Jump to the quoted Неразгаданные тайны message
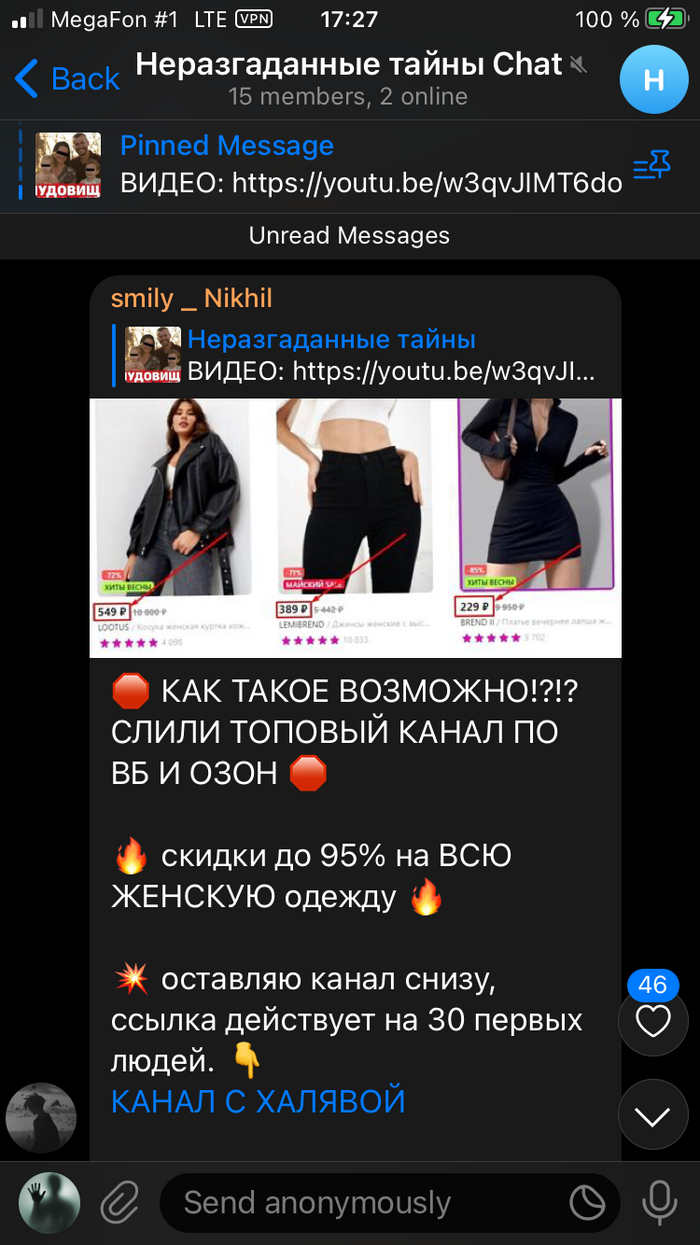 click(x=360, y=355)
